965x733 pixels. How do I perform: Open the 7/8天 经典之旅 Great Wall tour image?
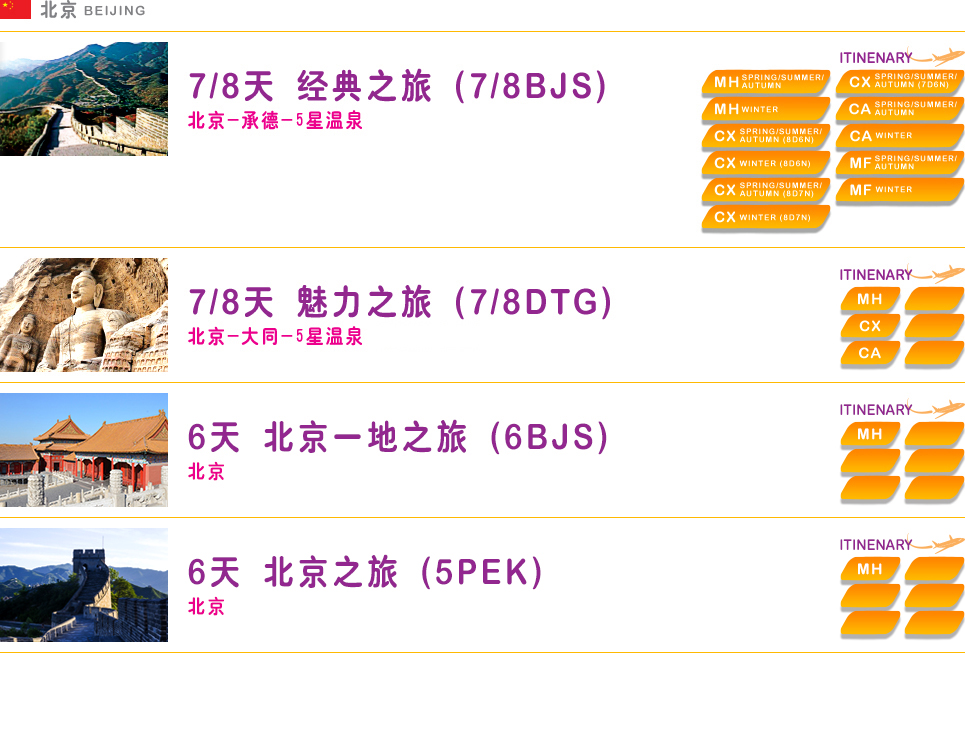click(x=84, y=99)
